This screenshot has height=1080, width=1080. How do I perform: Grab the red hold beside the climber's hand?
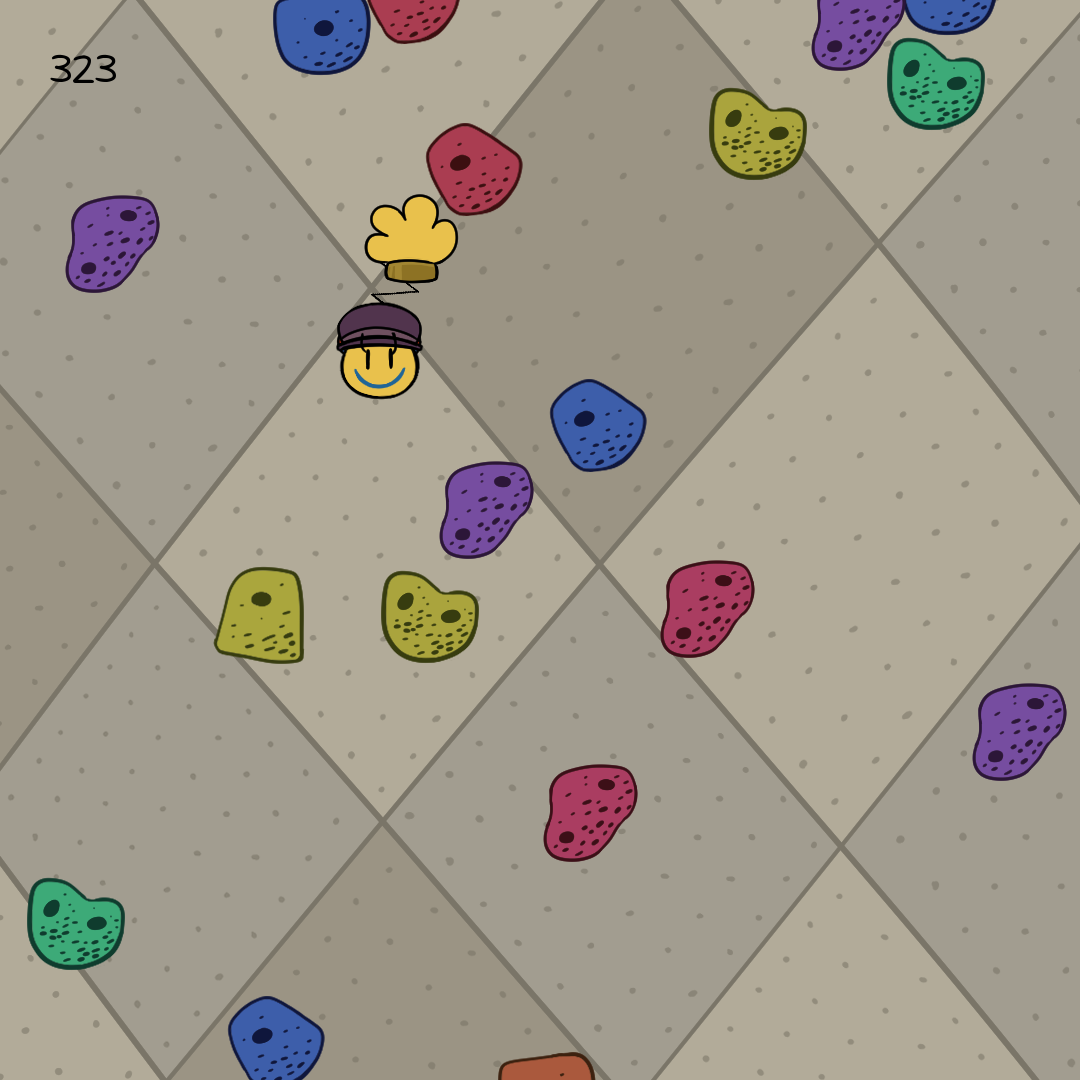(474, 170)
